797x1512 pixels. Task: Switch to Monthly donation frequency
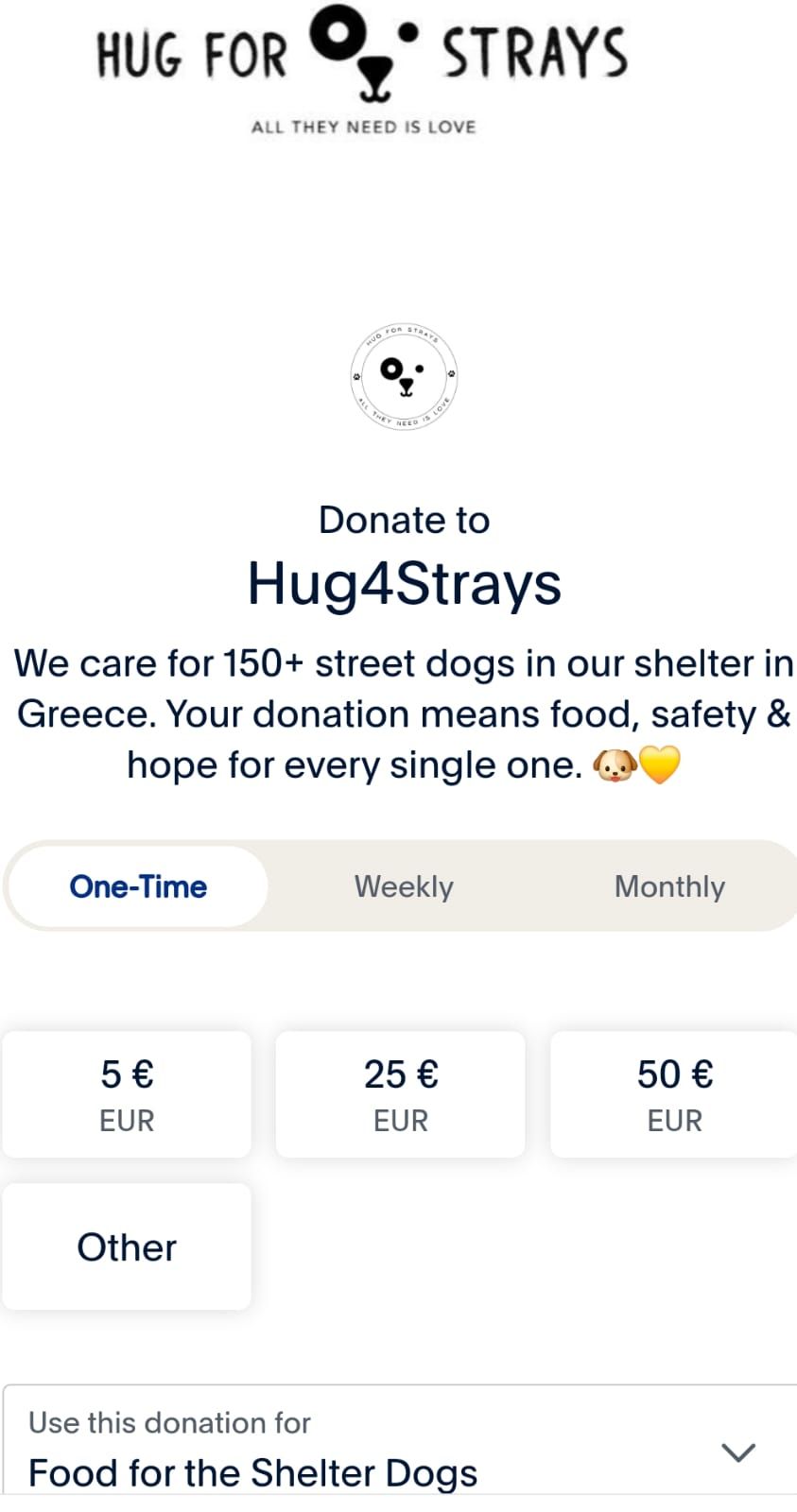click(669, 886)
